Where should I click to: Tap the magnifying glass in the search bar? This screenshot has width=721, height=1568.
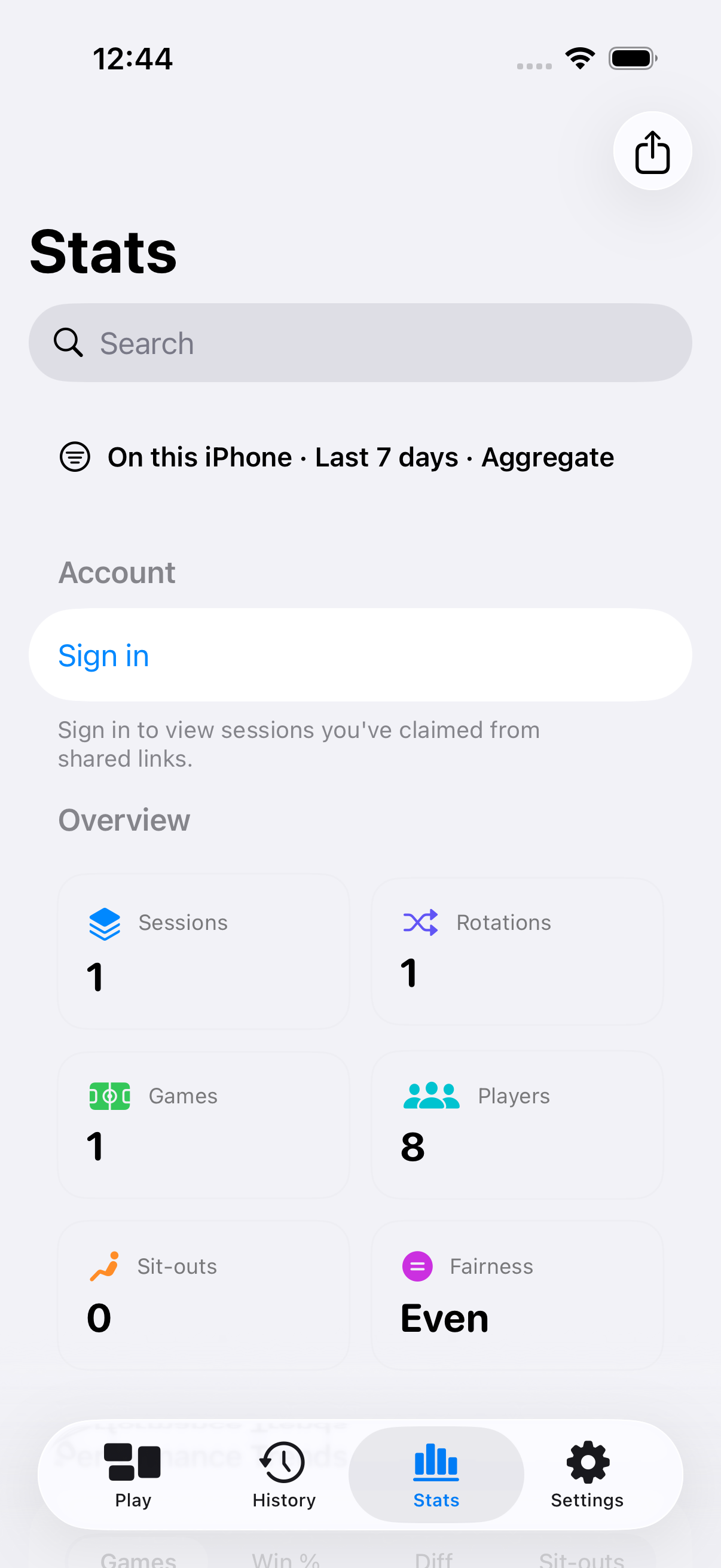tap(68, 342)
